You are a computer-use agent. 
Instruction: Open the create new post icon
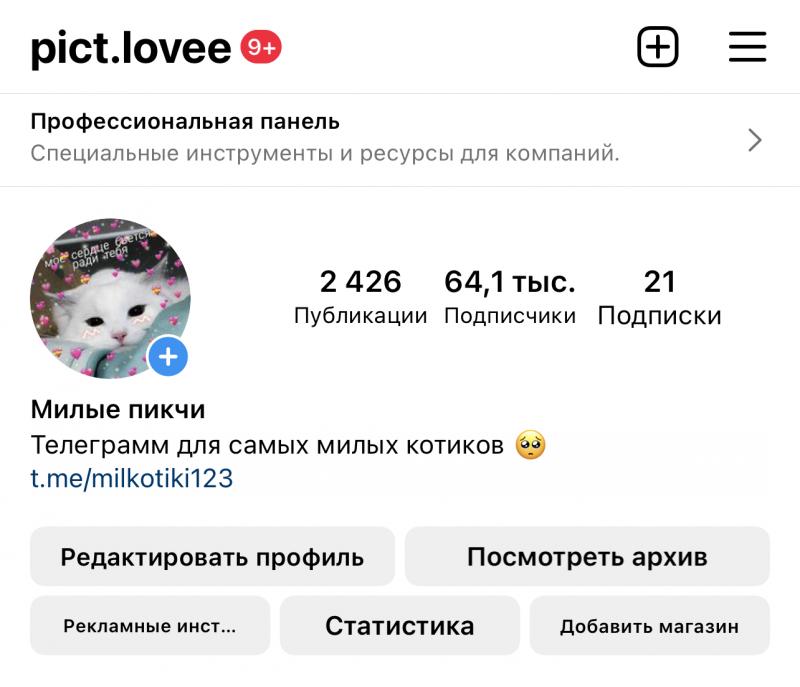658,47
